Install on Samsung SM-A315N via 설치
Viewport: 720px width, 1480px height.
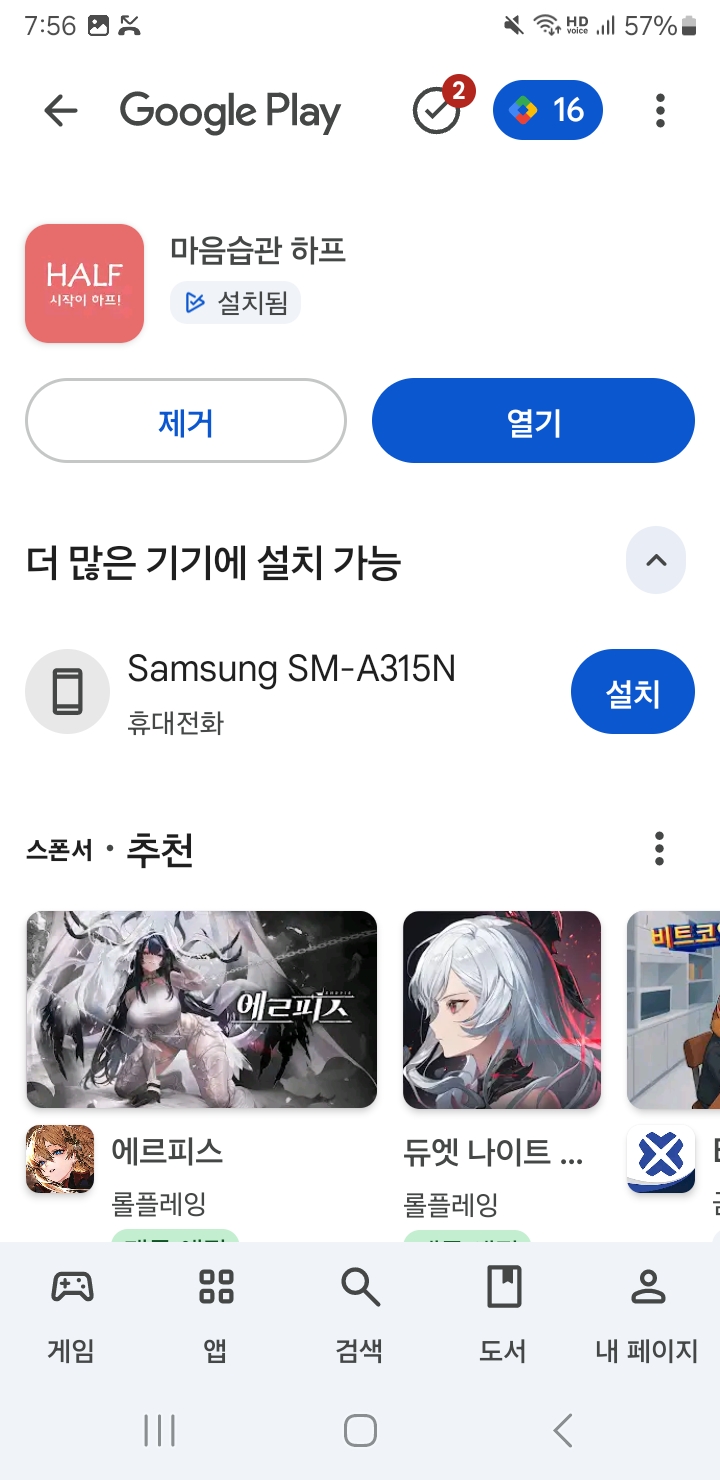click(x=632, y=692)
